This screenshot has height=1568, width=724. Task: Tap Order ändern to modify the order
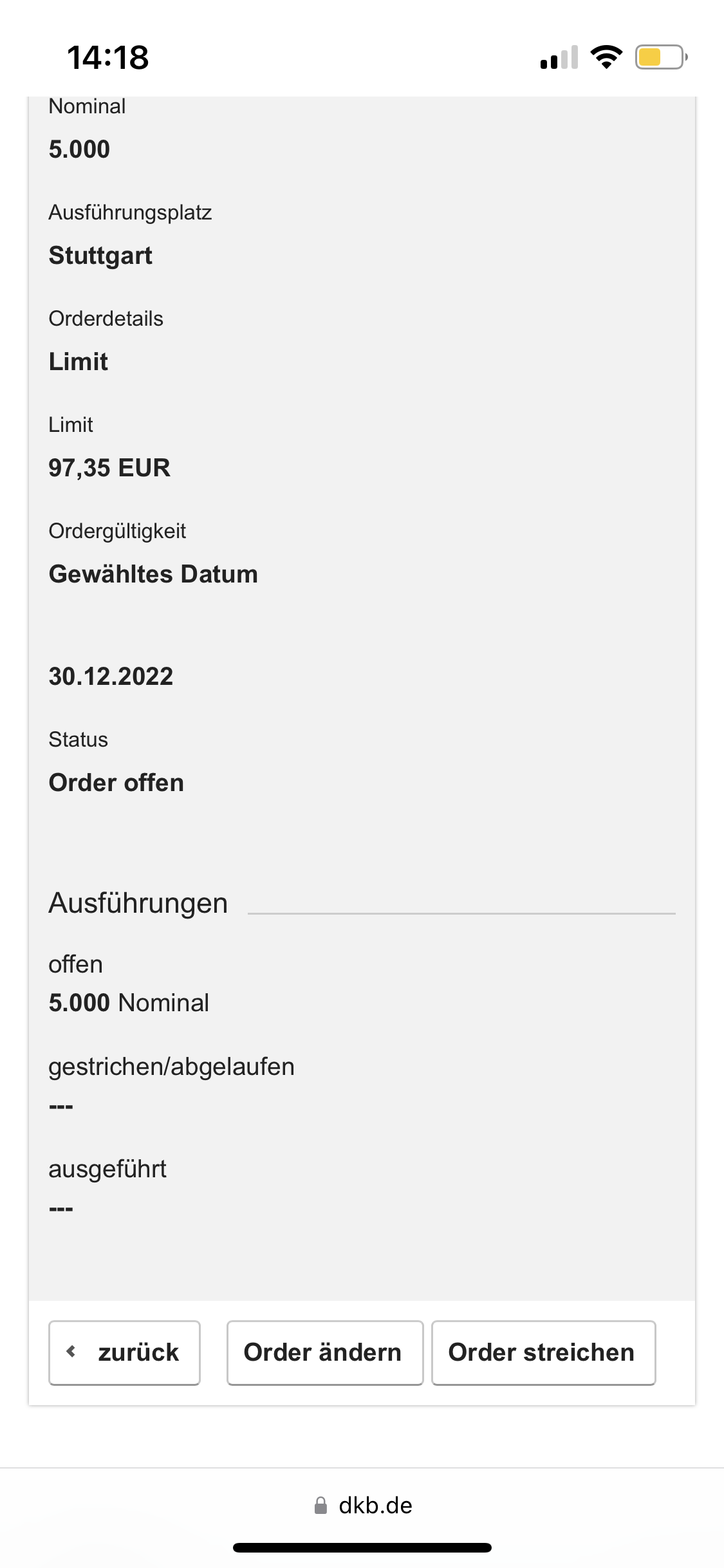click(324, 1352)
